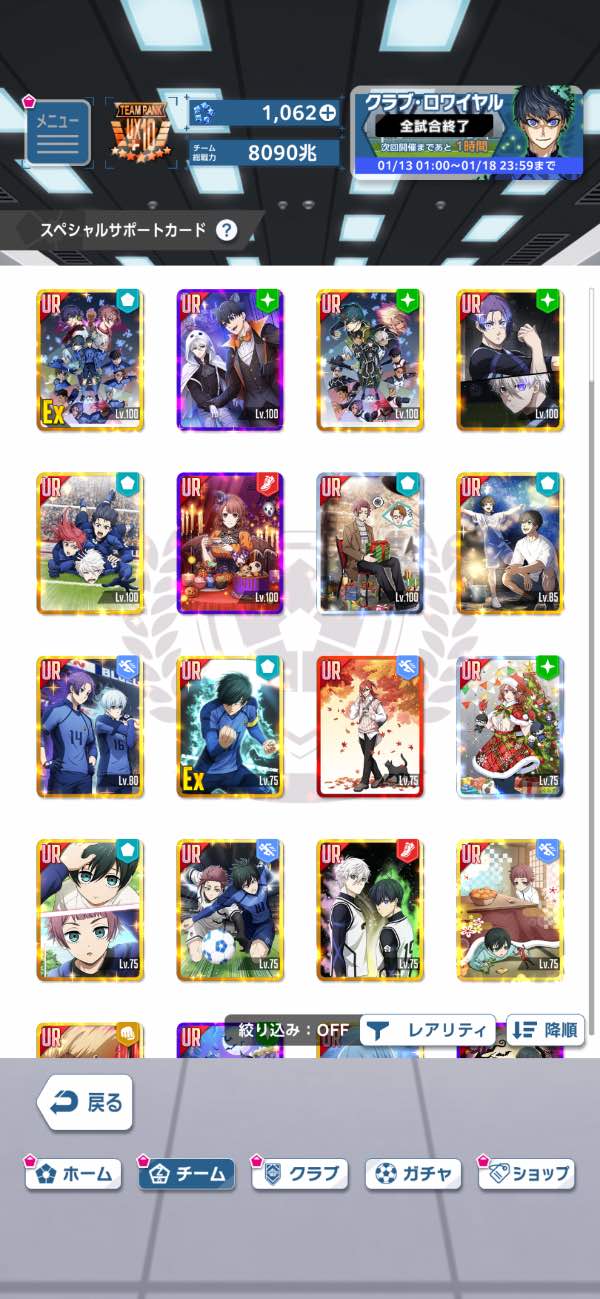Switch to the チーム tab
Image resolution: width=600 pixels, height=1299 pixels.
(x=187, y=1174)
